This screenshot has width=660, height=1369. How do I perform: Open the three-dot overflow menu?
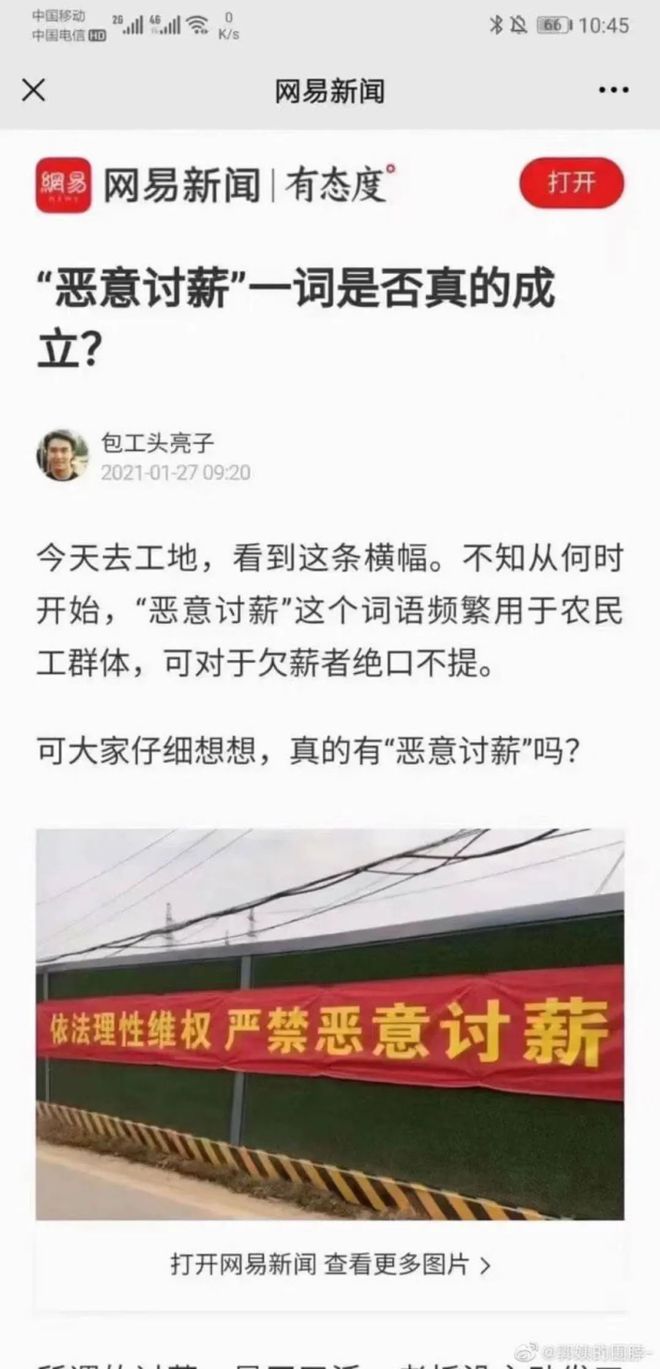point(613,91)
